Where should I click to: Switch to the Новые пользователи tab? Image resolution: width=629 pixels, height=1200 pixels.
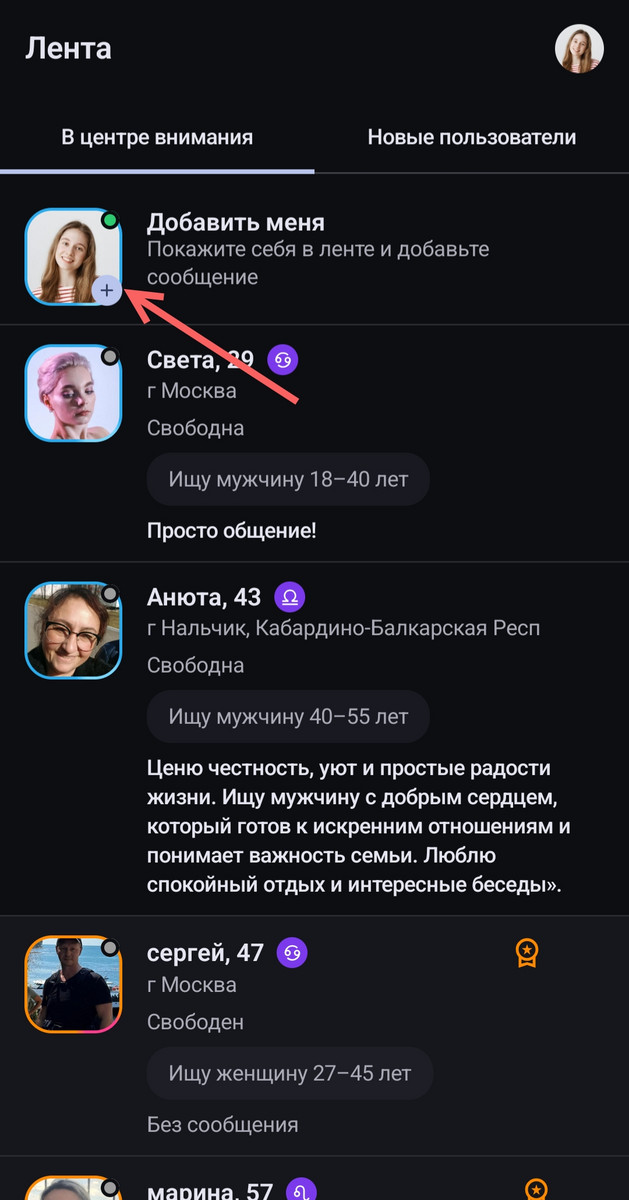[471, 137]
